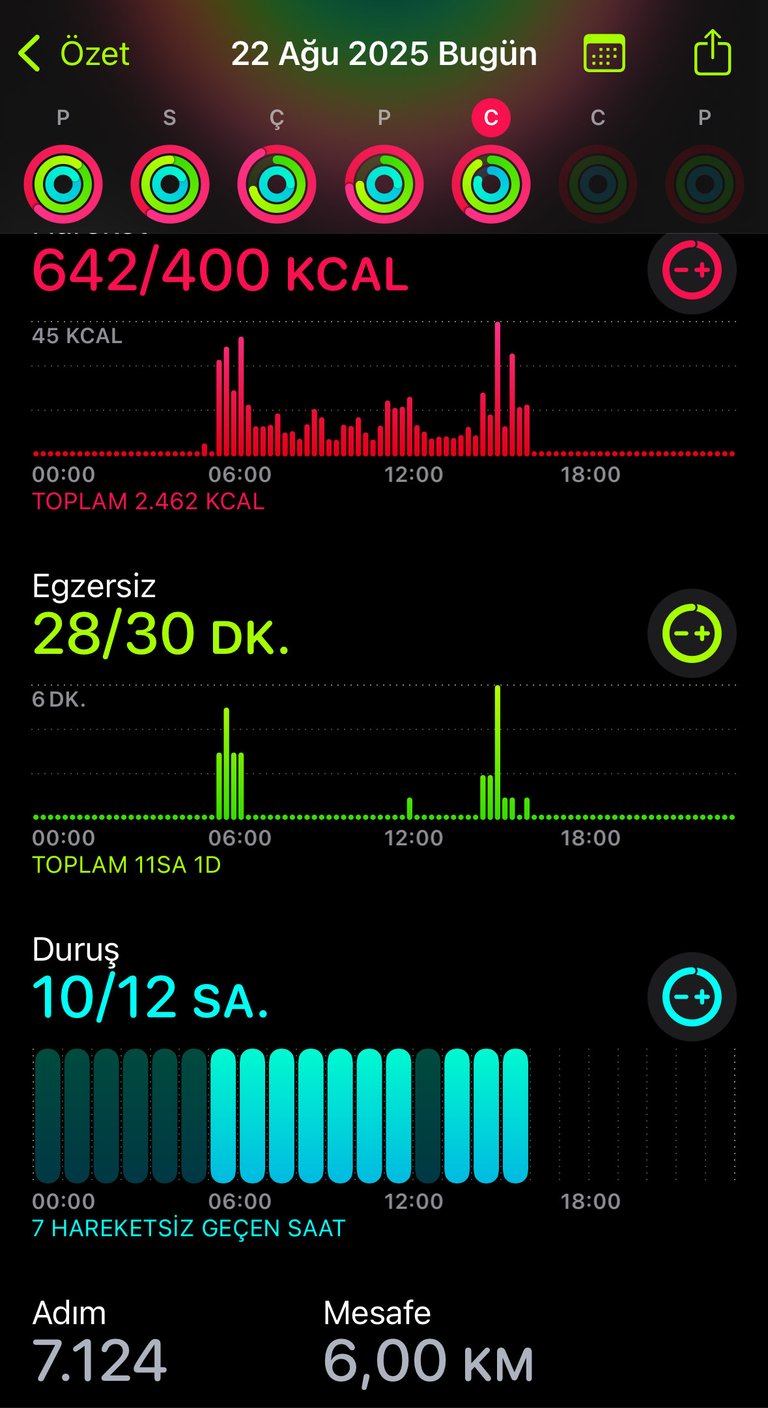The image size is (768, 1408).
Task: Change the Egzersiz goal
Action: coord(692,633)
